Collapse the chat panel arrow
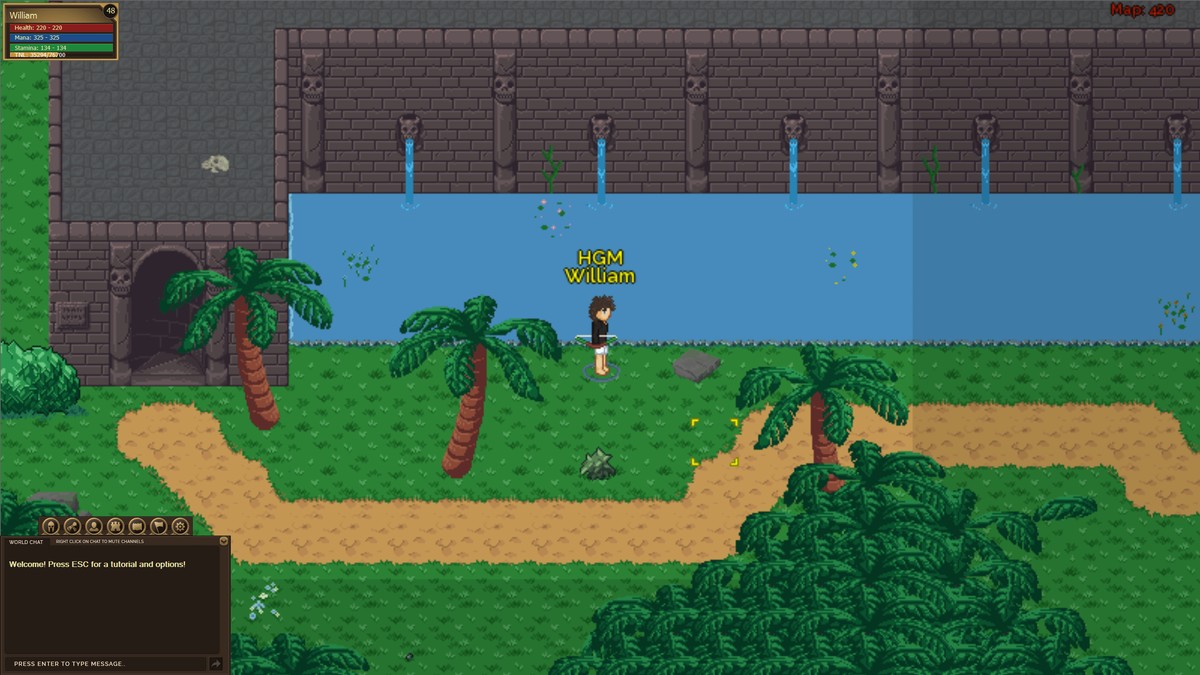The image size is (1200, 675). pos(223,541)
